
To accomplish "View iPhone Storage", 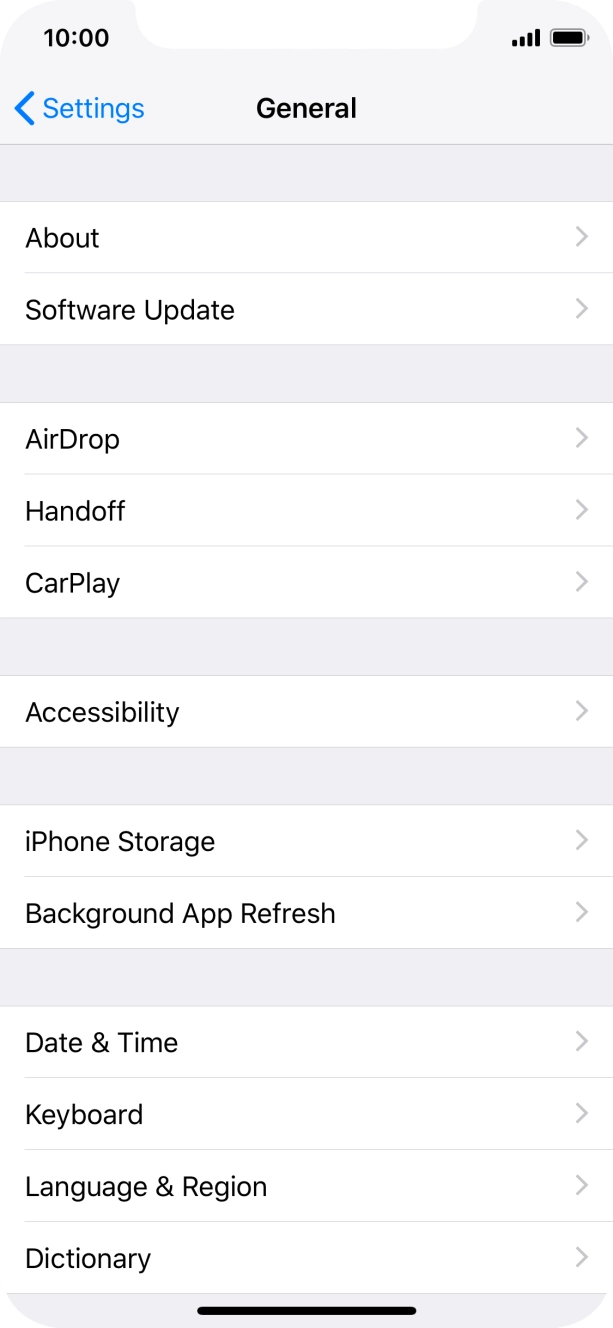I will point(306,842).
